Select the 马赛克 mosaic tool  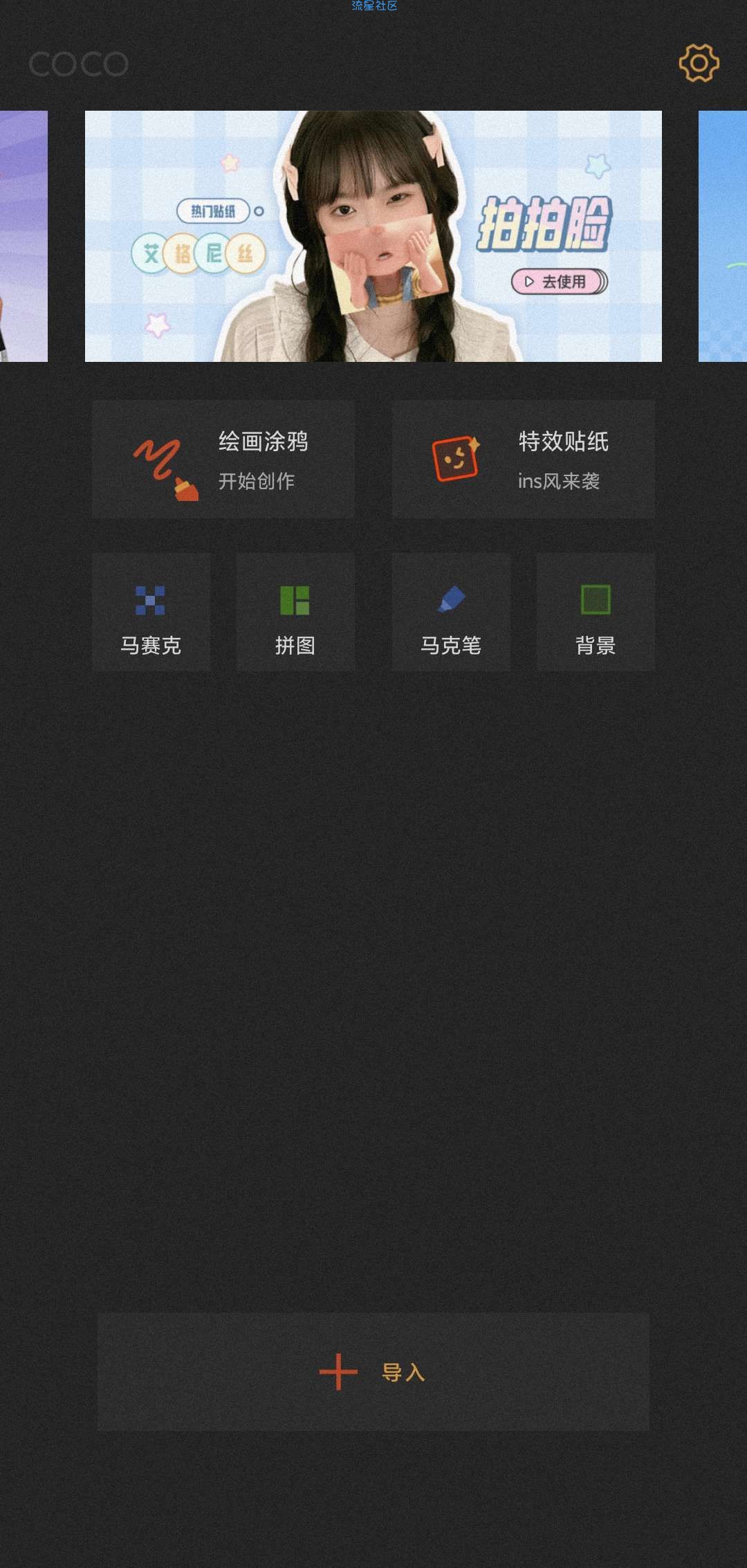tap(151, 612)
